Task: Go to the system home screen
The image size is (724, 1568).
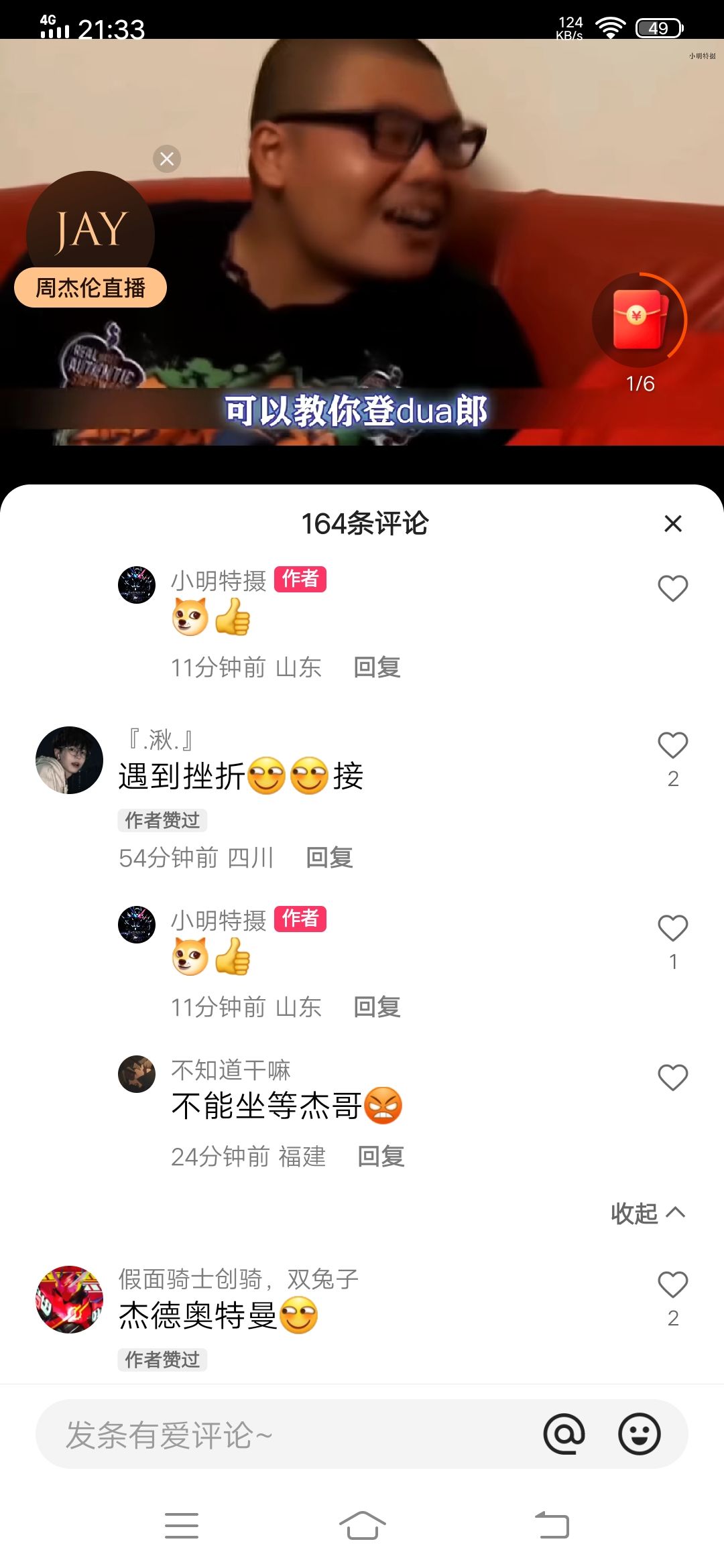Action: click(x=362, y=1526)
